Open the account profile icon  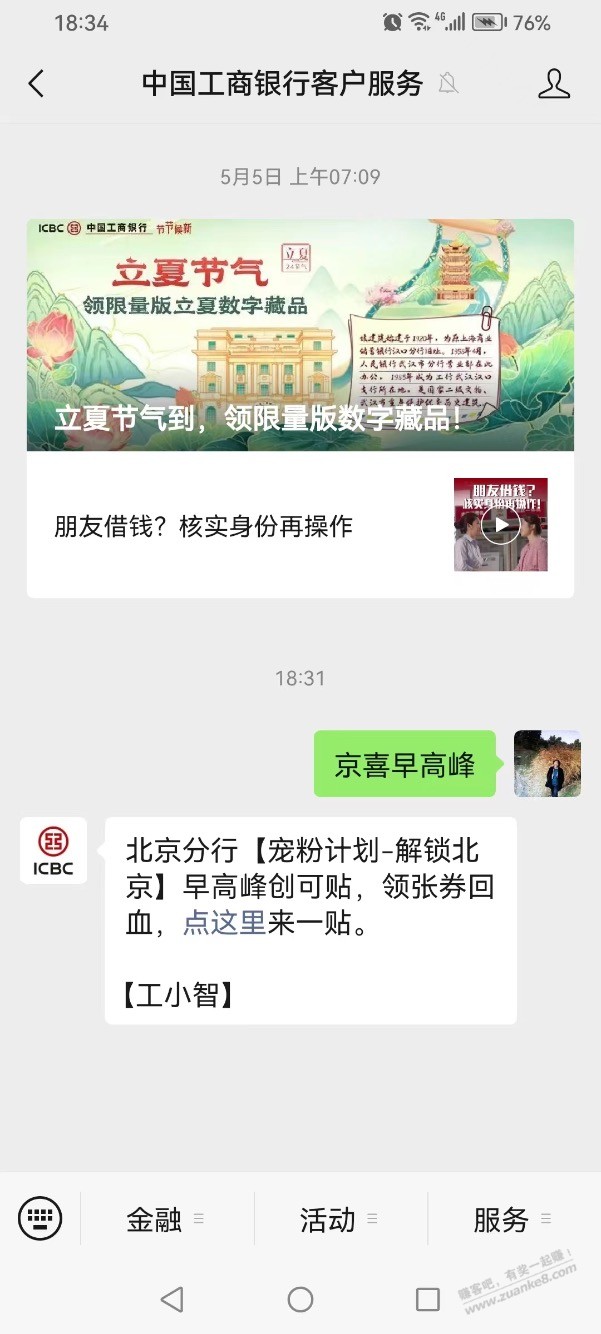[x=553, y=84]
